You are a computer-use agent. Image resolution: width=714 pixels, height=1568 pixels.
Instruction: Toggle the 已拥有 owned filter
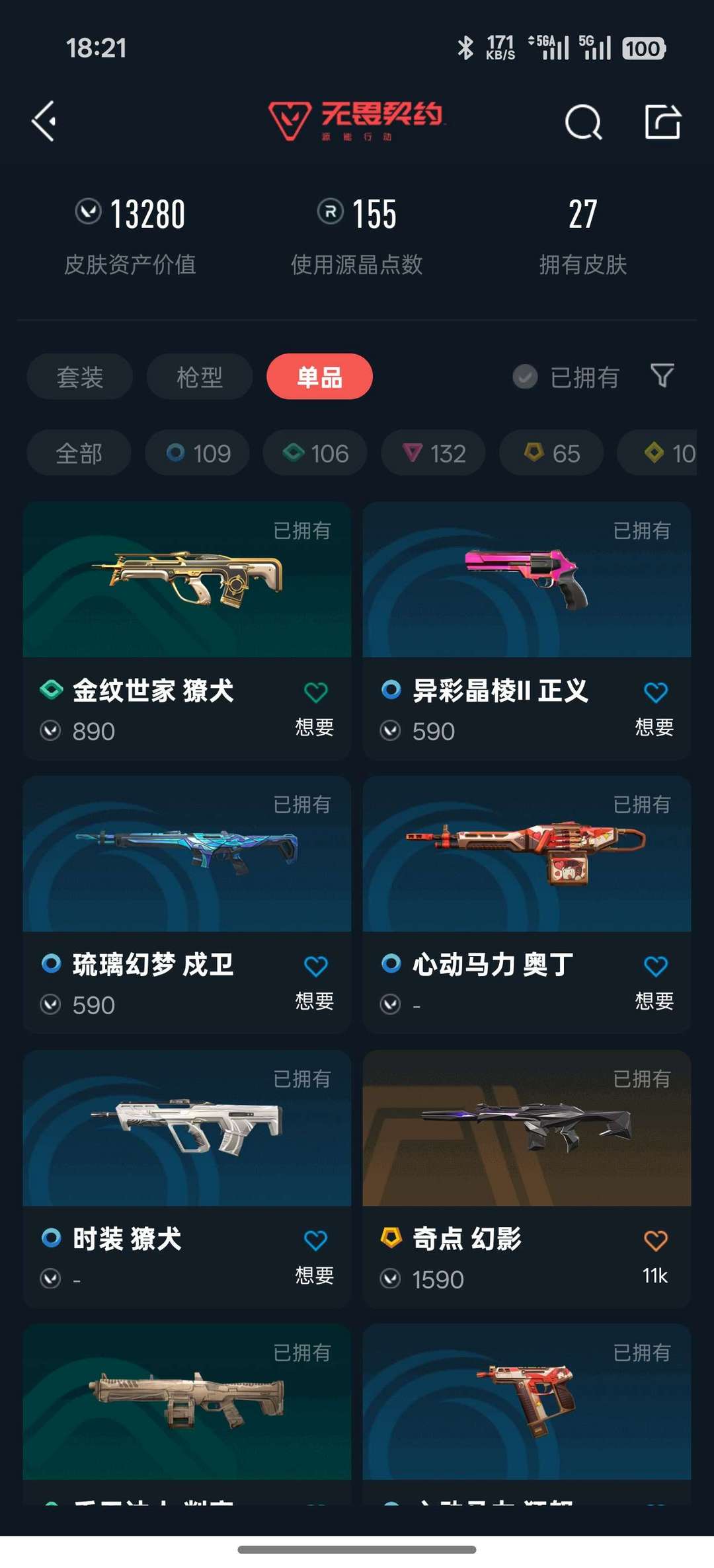pyautogui.click(x=566, y=377)
